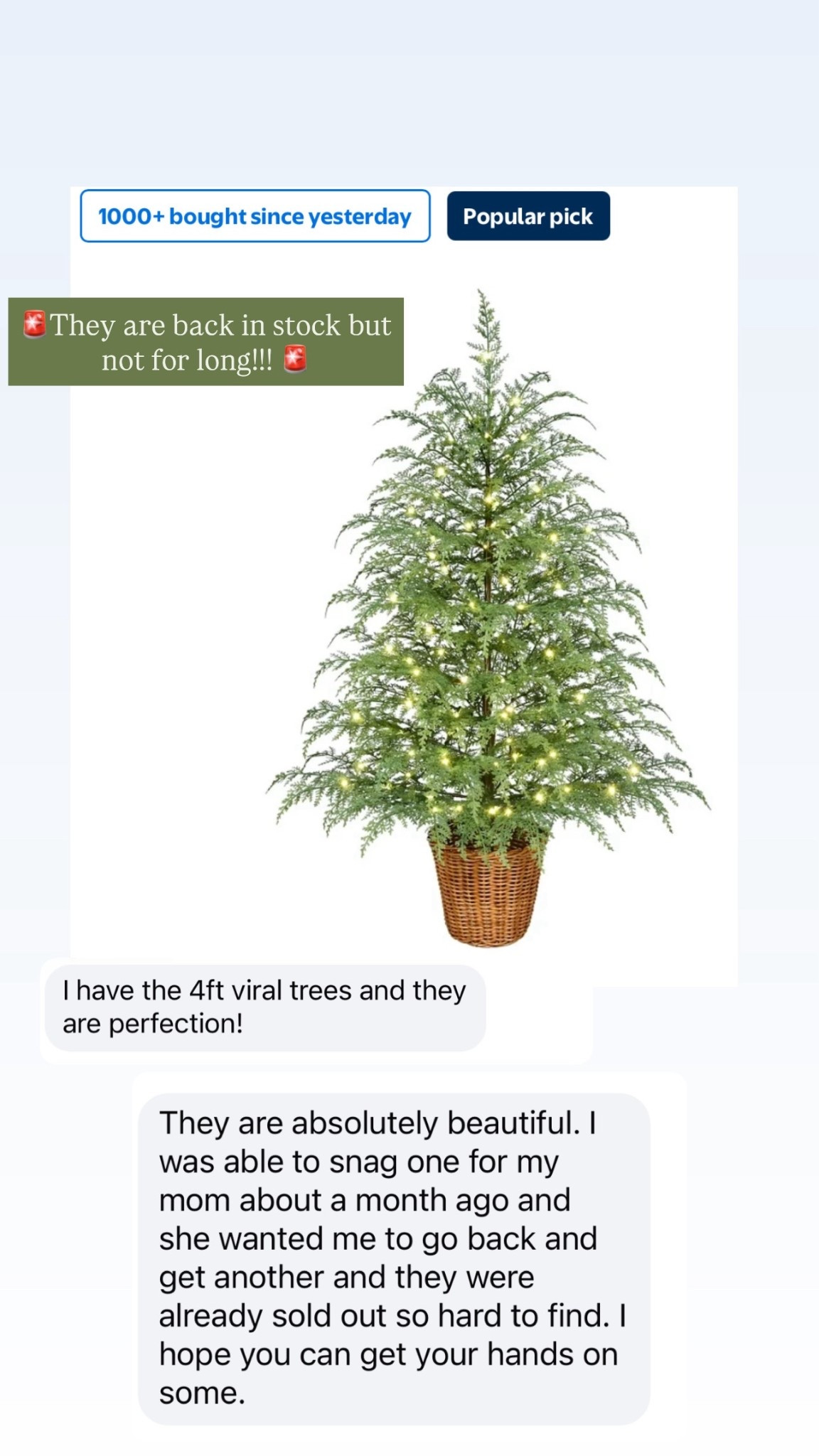Collapse the 'back in stock' overlay text
819x1456 pixels.
(205, 342)
